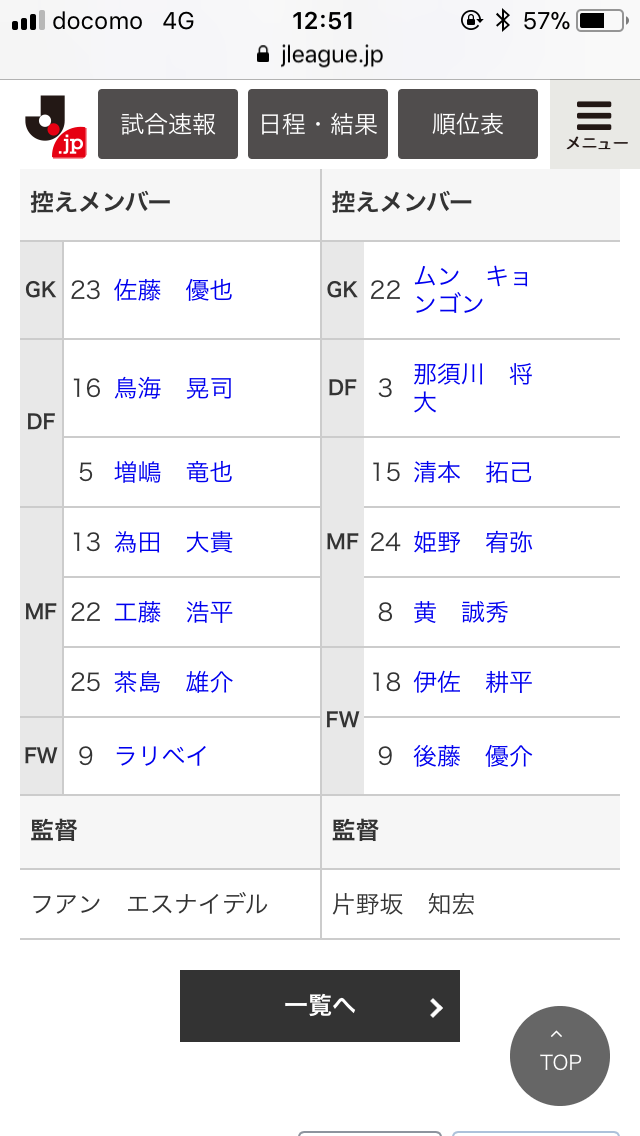Open goalkeeper ムン キョンゴン profile
The width and height of the screenshot is (640, 1136).
pos(473,291)
